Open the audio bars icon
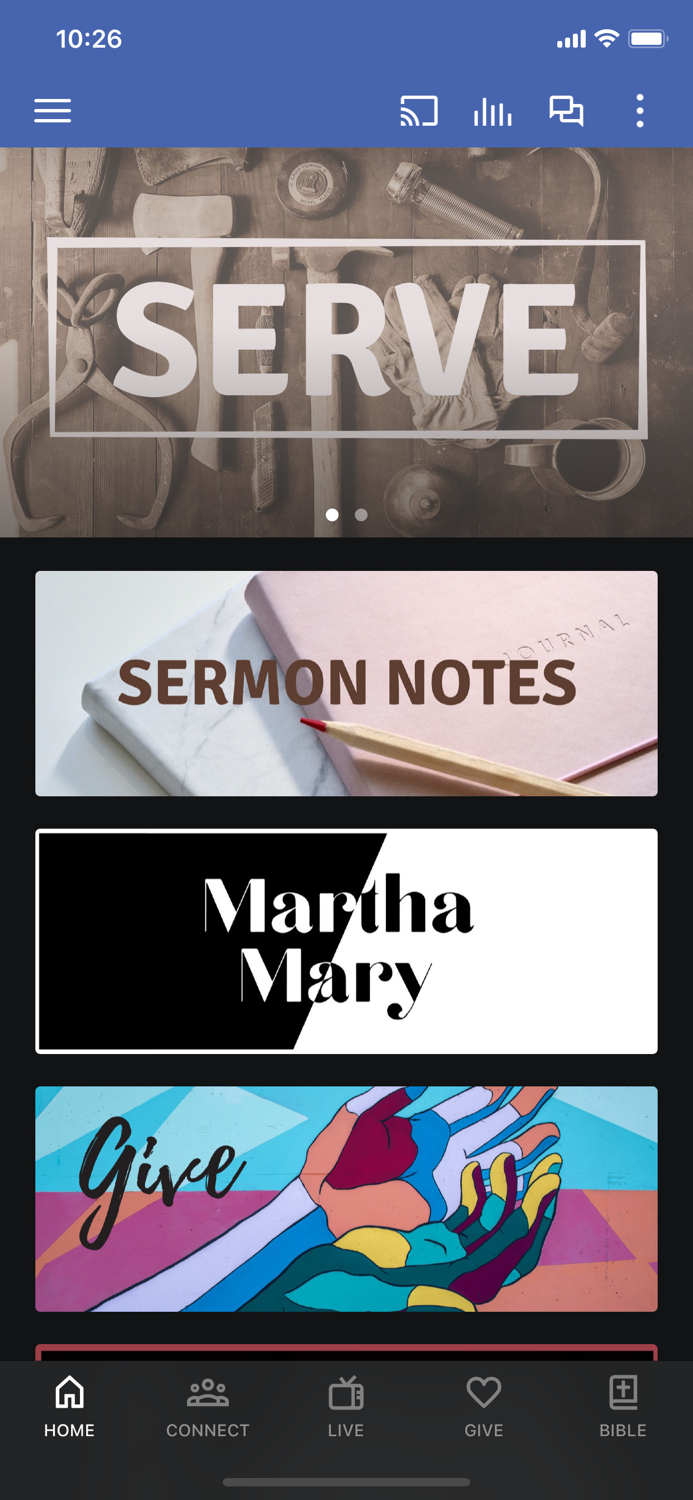The image size is (693, 1500). coord(492,112)
